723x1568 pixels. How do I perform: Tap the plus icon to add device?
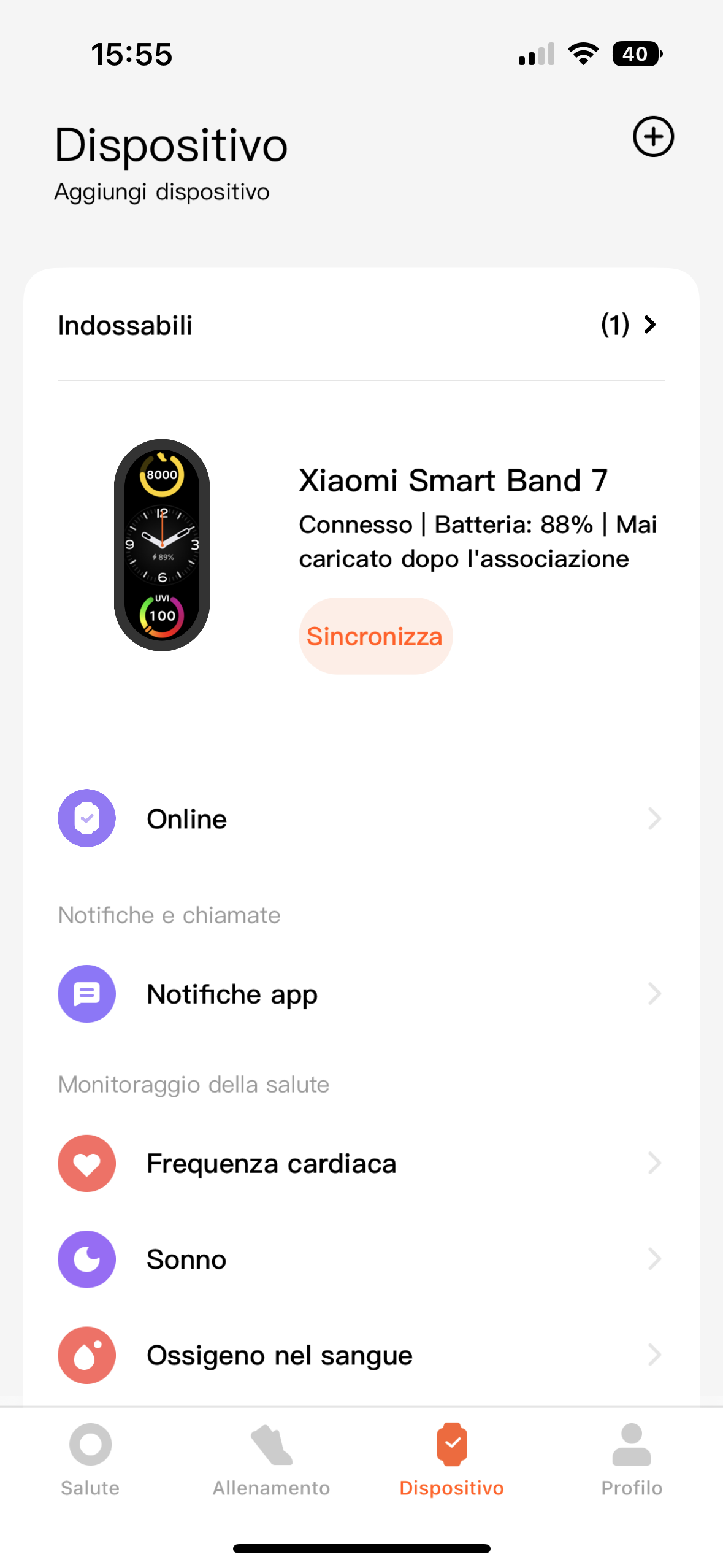point(653,136)
